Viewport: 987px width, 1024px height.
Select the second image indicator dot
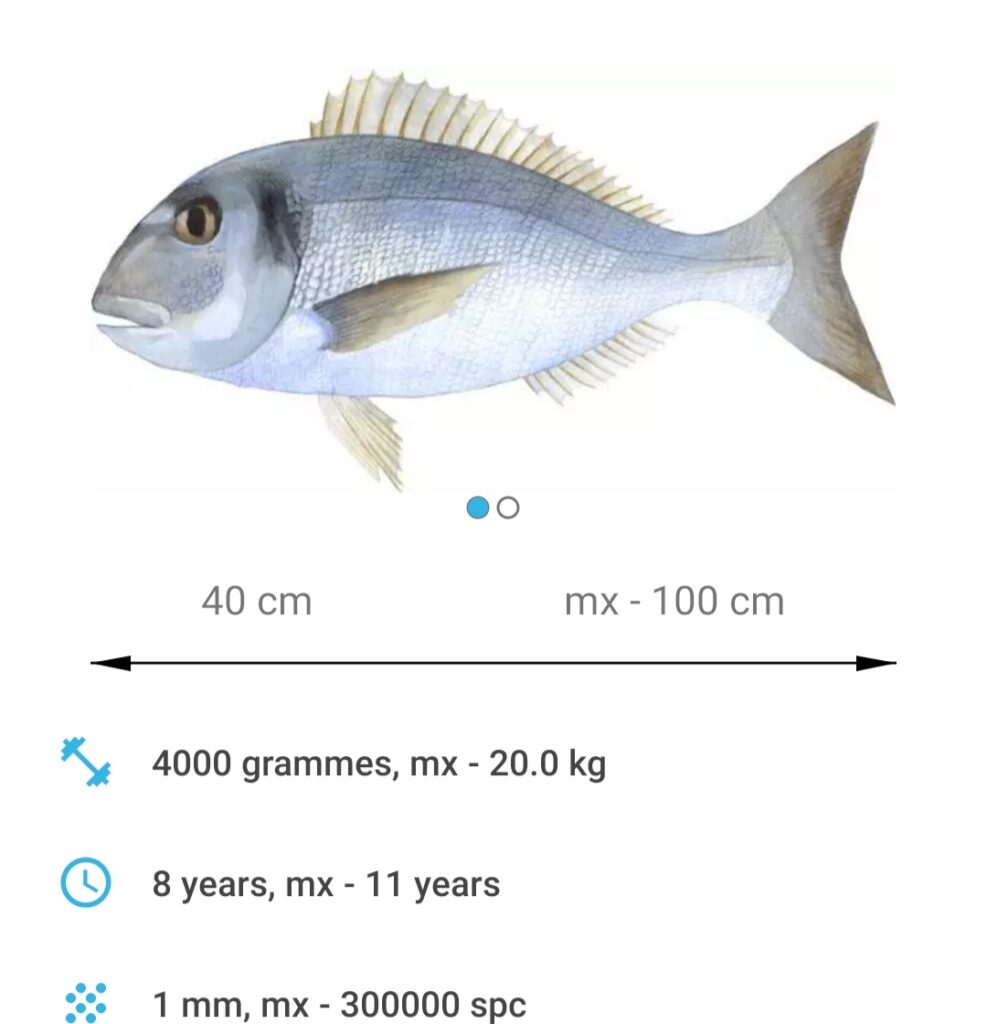click(x=508, y=508)
